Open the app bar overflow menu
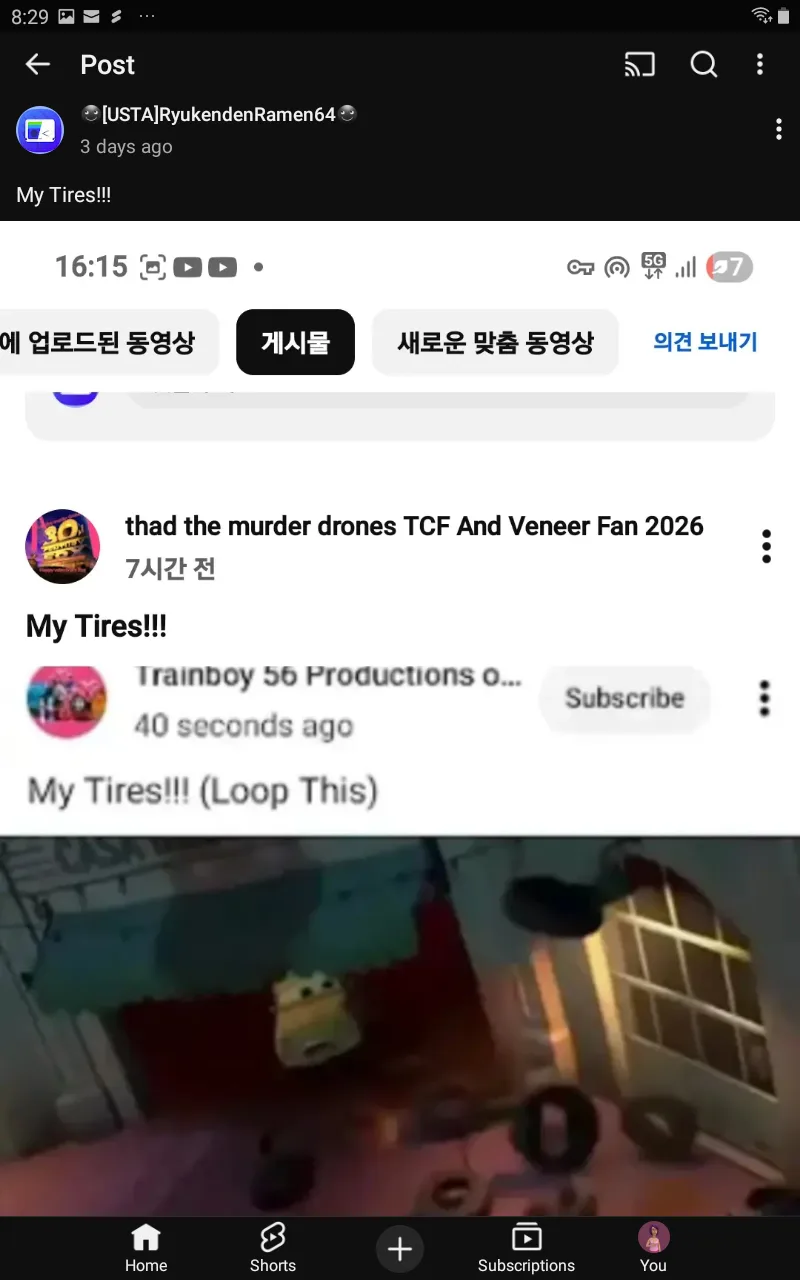The height and width of the screenshot is (1280, 800). coord(760,65)
